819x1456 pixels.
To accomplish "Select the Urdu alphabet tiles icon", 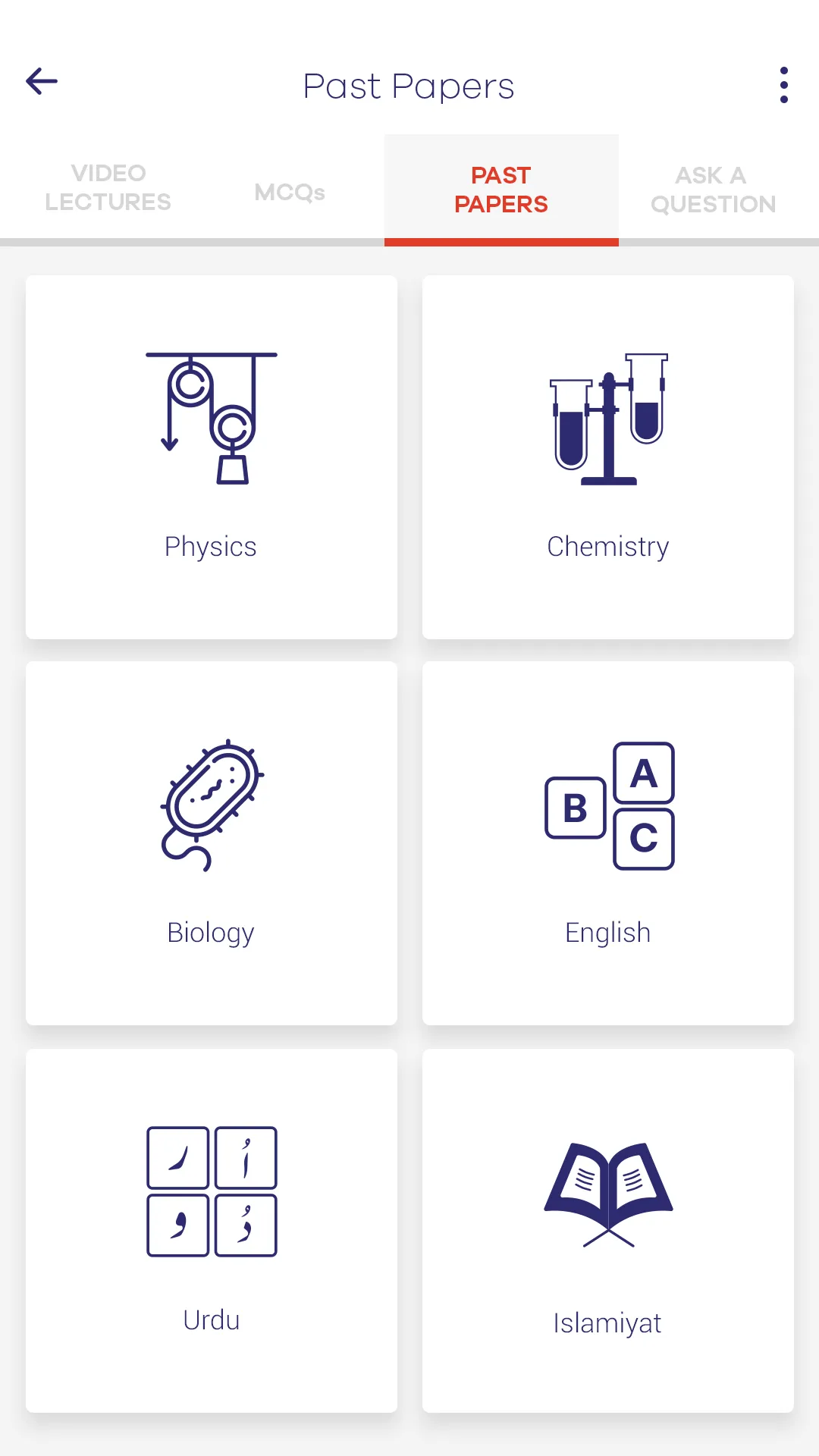I will [211, 1192].
